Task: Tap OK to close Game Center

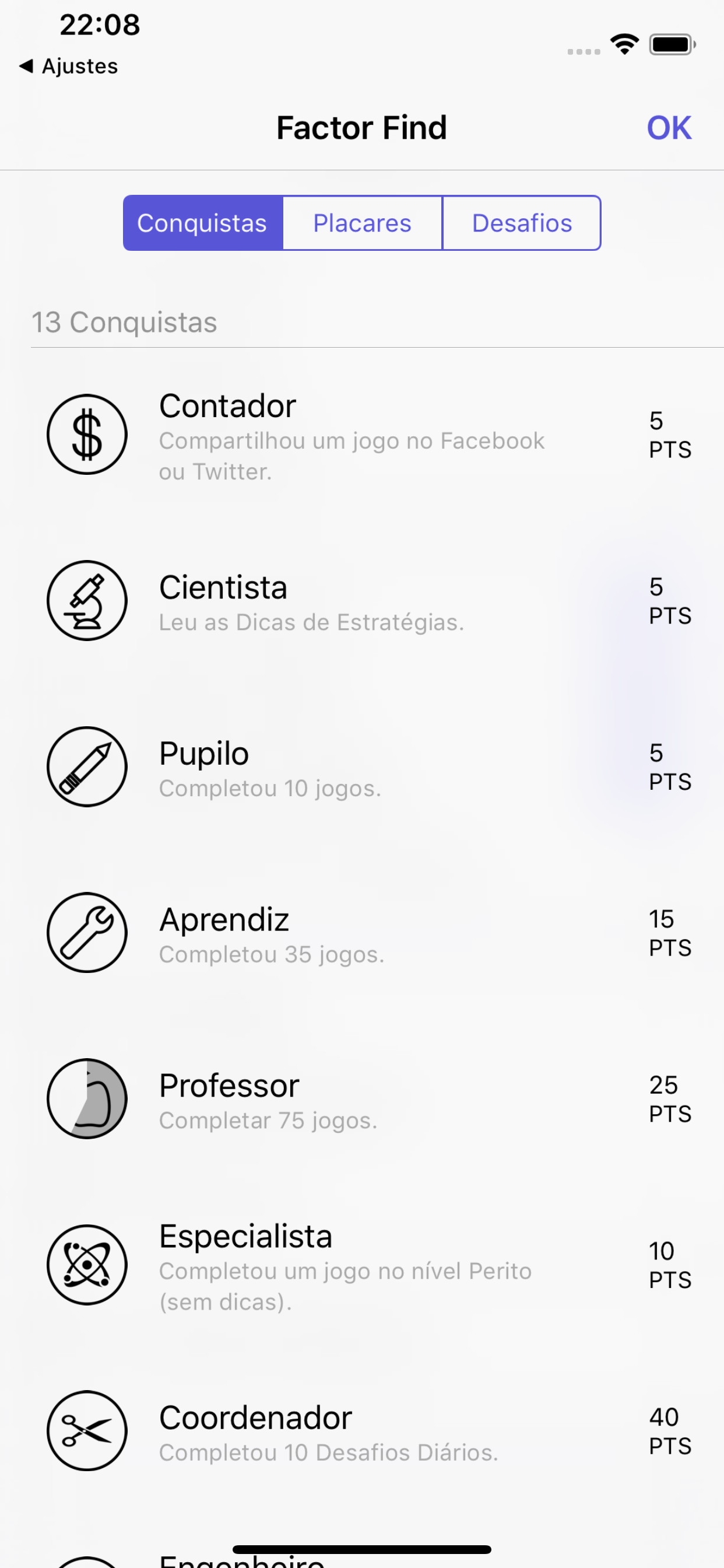Action: coord(669,128)
